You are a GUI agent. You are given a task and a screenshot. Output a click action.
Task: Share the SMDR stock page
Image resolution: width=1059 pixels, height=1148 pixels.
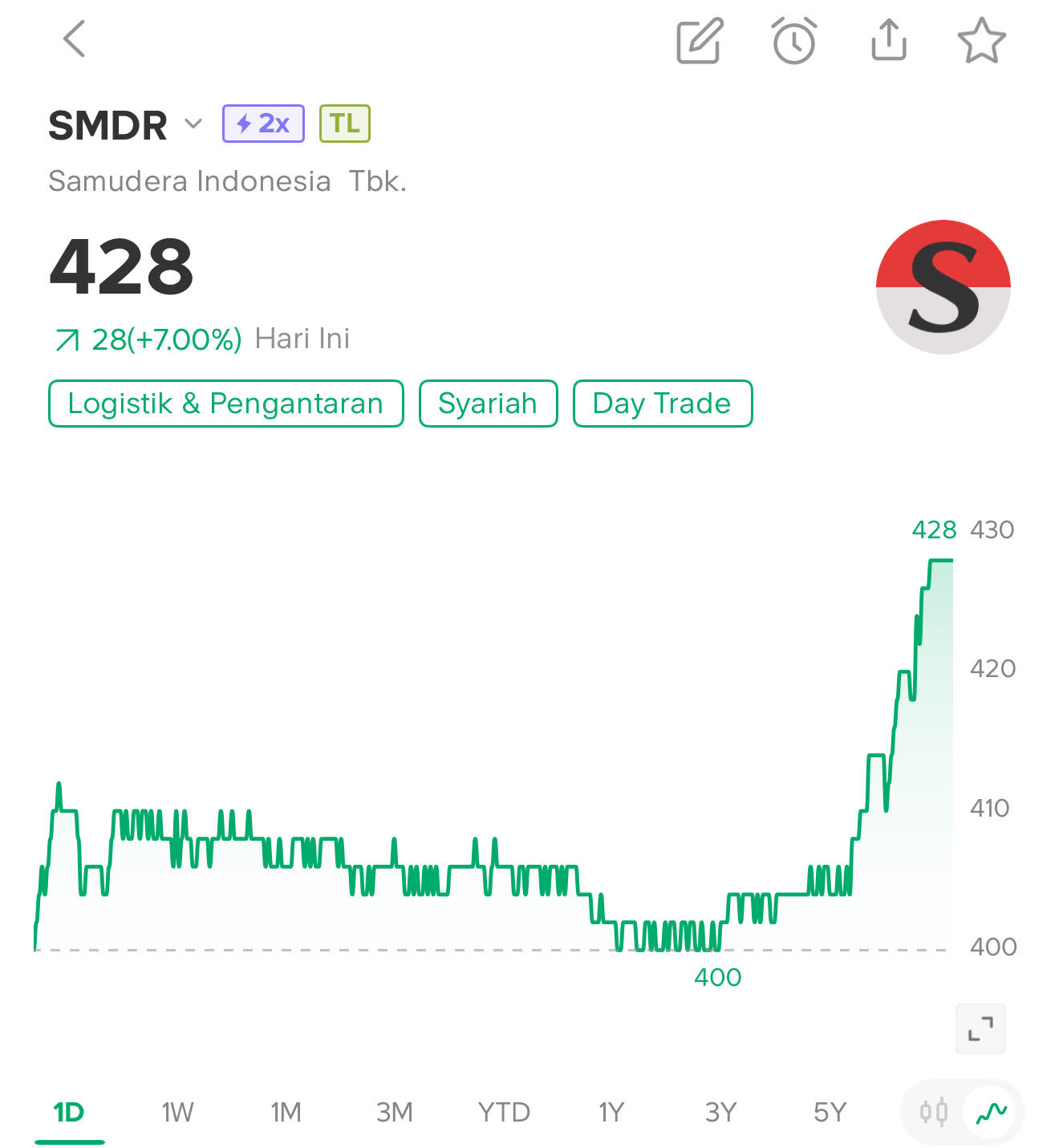pos(889,40)
